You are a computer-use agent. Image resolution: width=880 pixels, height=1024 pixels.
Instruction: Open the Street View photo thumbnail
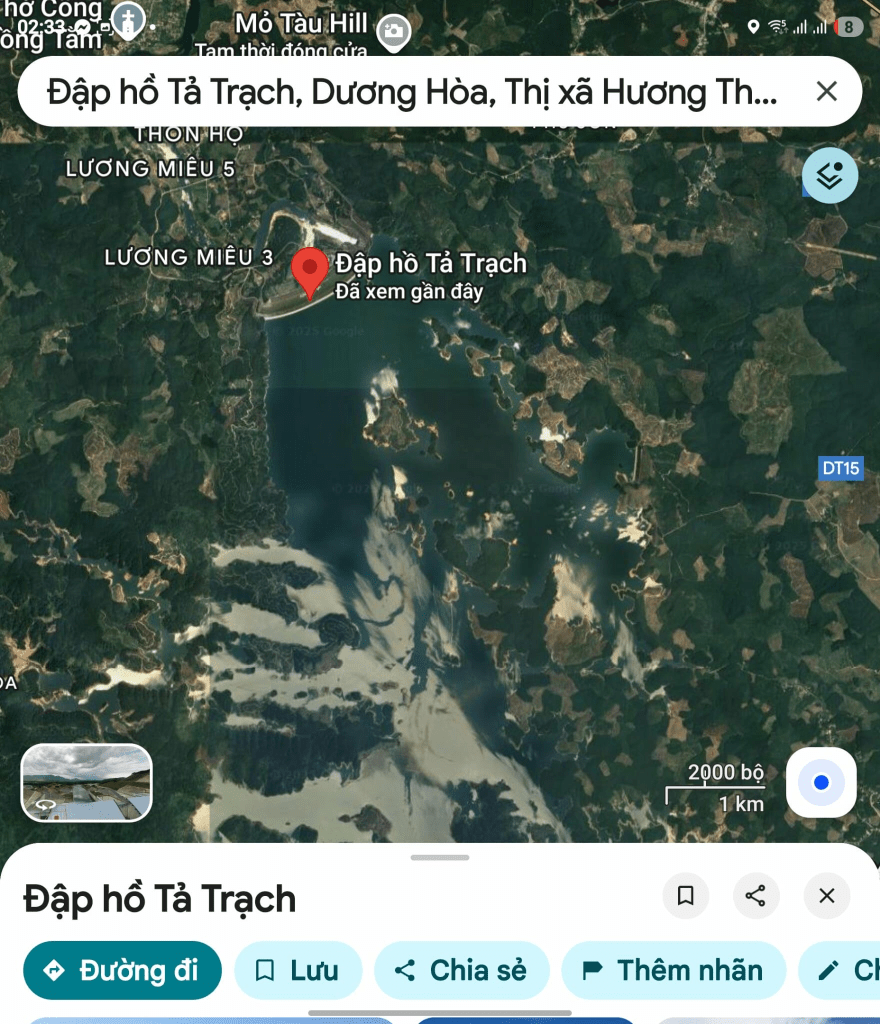coord(87,783)
